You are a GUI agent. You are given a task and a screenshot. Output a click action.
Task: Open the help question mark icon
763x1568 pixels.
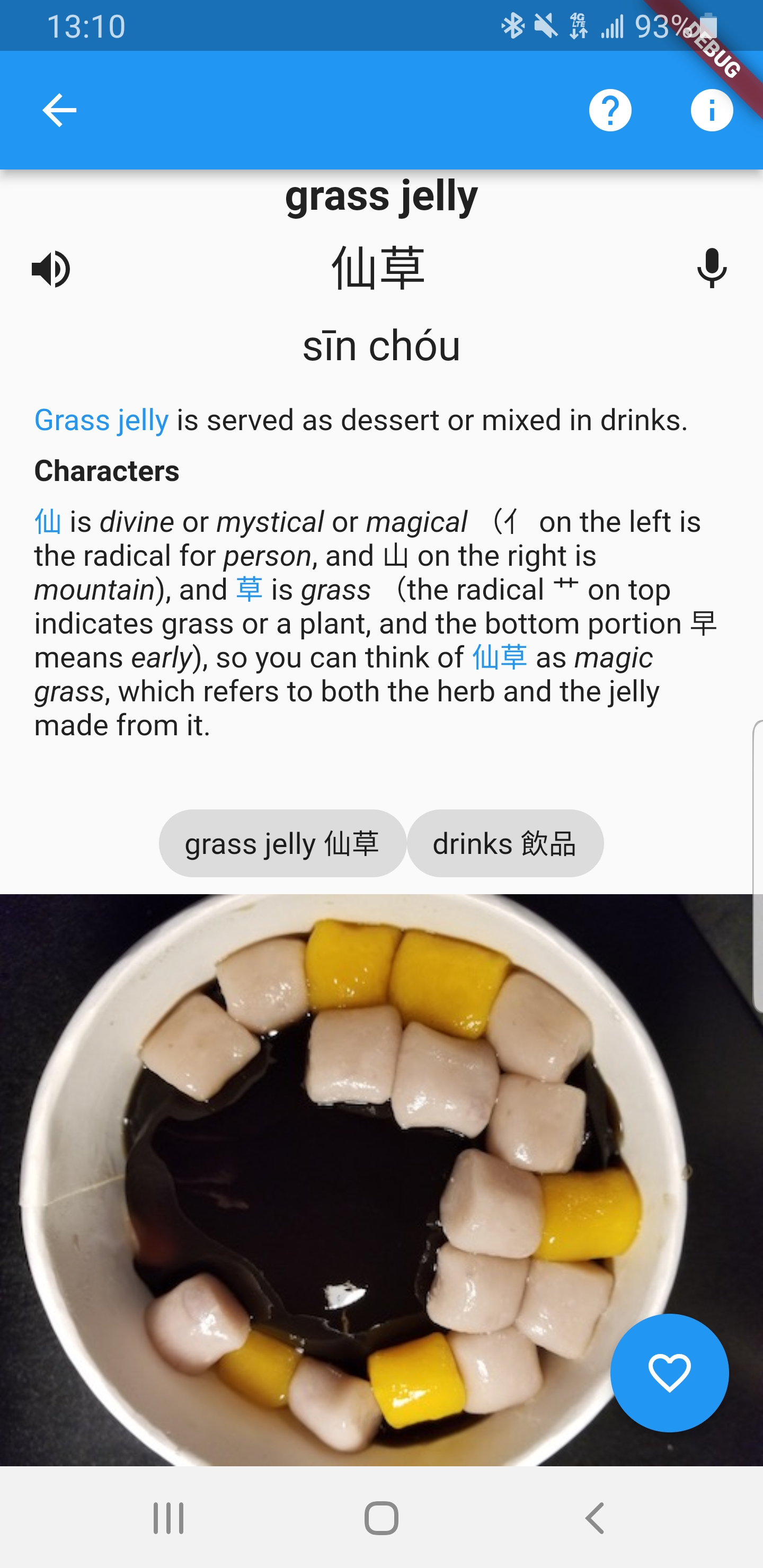pyautogui.click(x=610, y=110)
